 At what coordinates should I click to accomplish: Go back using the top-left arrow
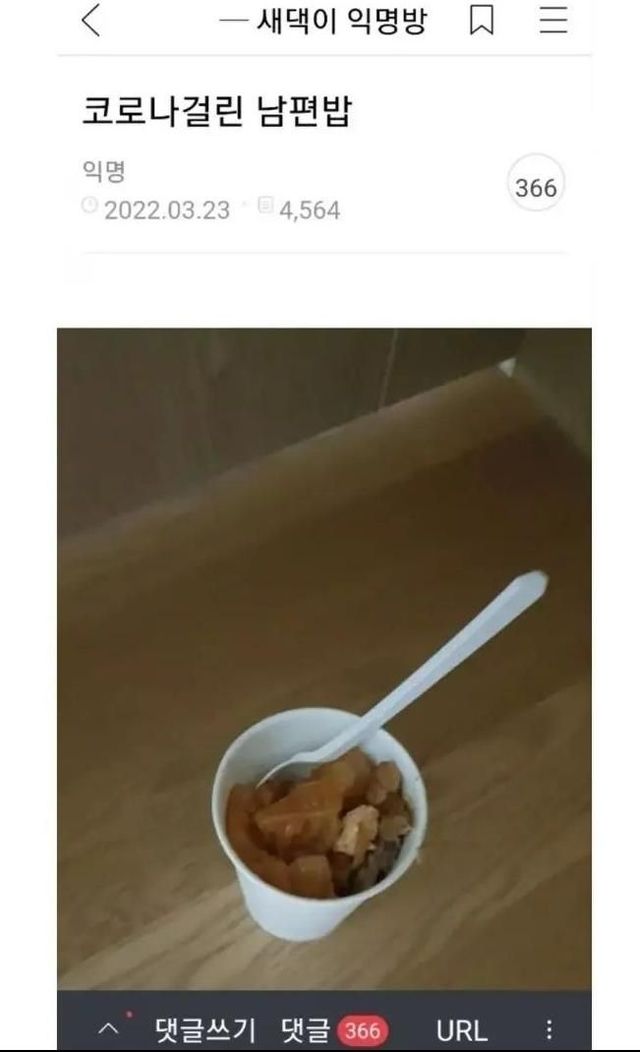click(x=91, y=21)
